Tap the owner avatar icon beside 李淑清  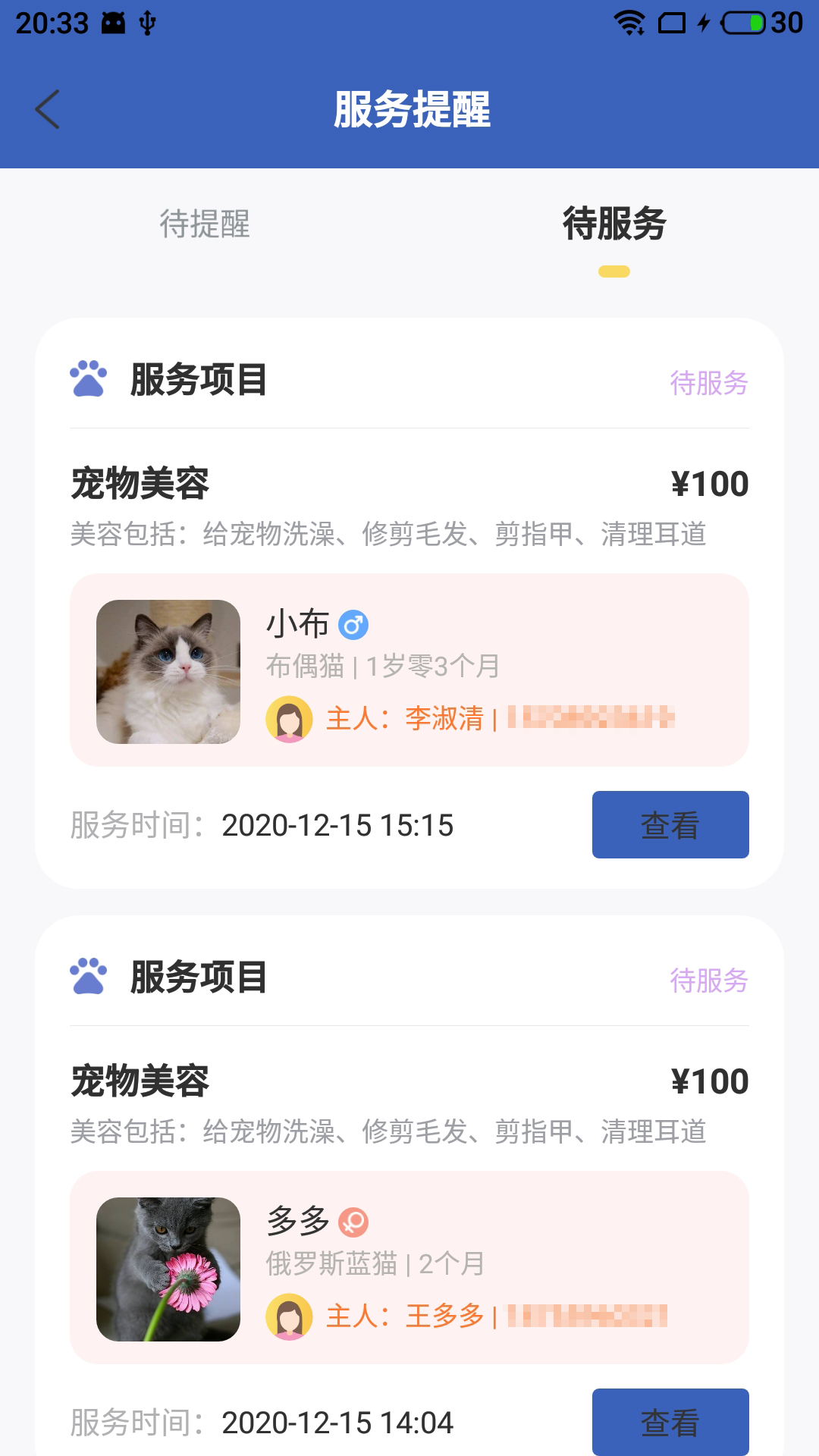coord(290,720)
